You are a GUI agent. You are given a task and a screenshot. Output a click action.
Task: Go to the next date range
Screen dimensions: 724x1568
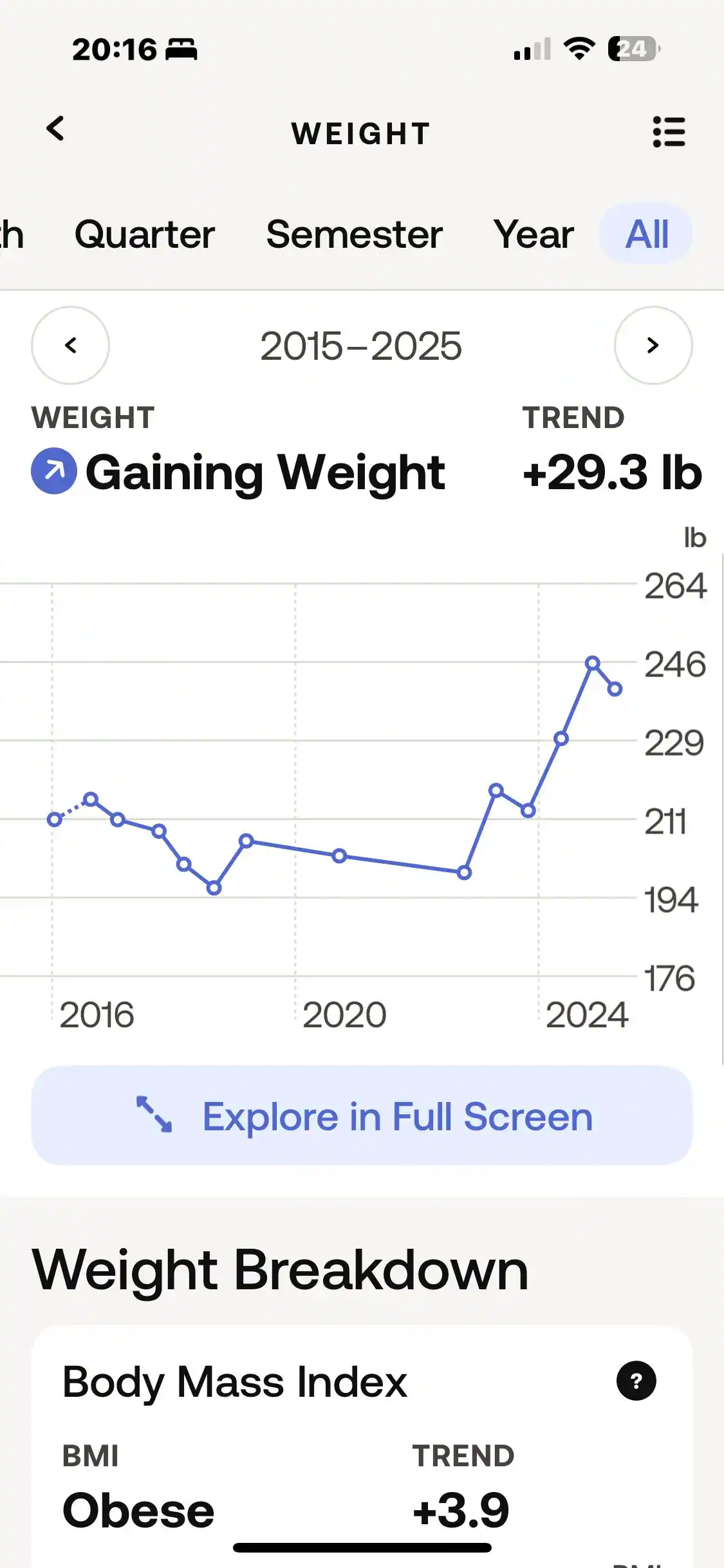[653, 346]
